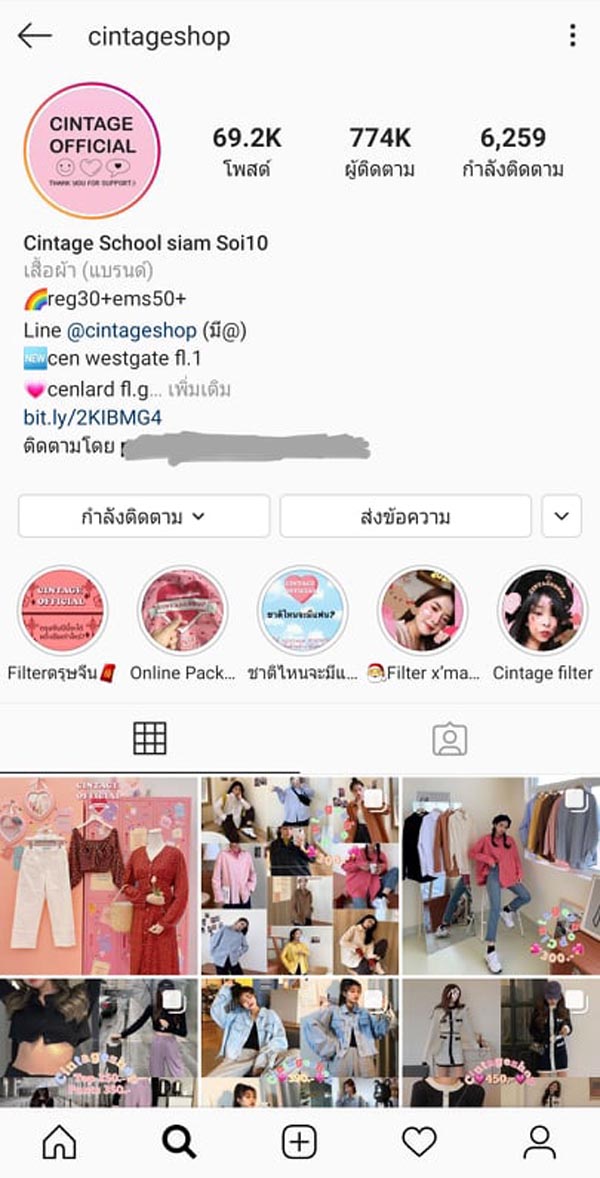Create a new post with plus icon
Image resolution: width=600 pixels, height=1178 pixels.
pos(299,1141)
